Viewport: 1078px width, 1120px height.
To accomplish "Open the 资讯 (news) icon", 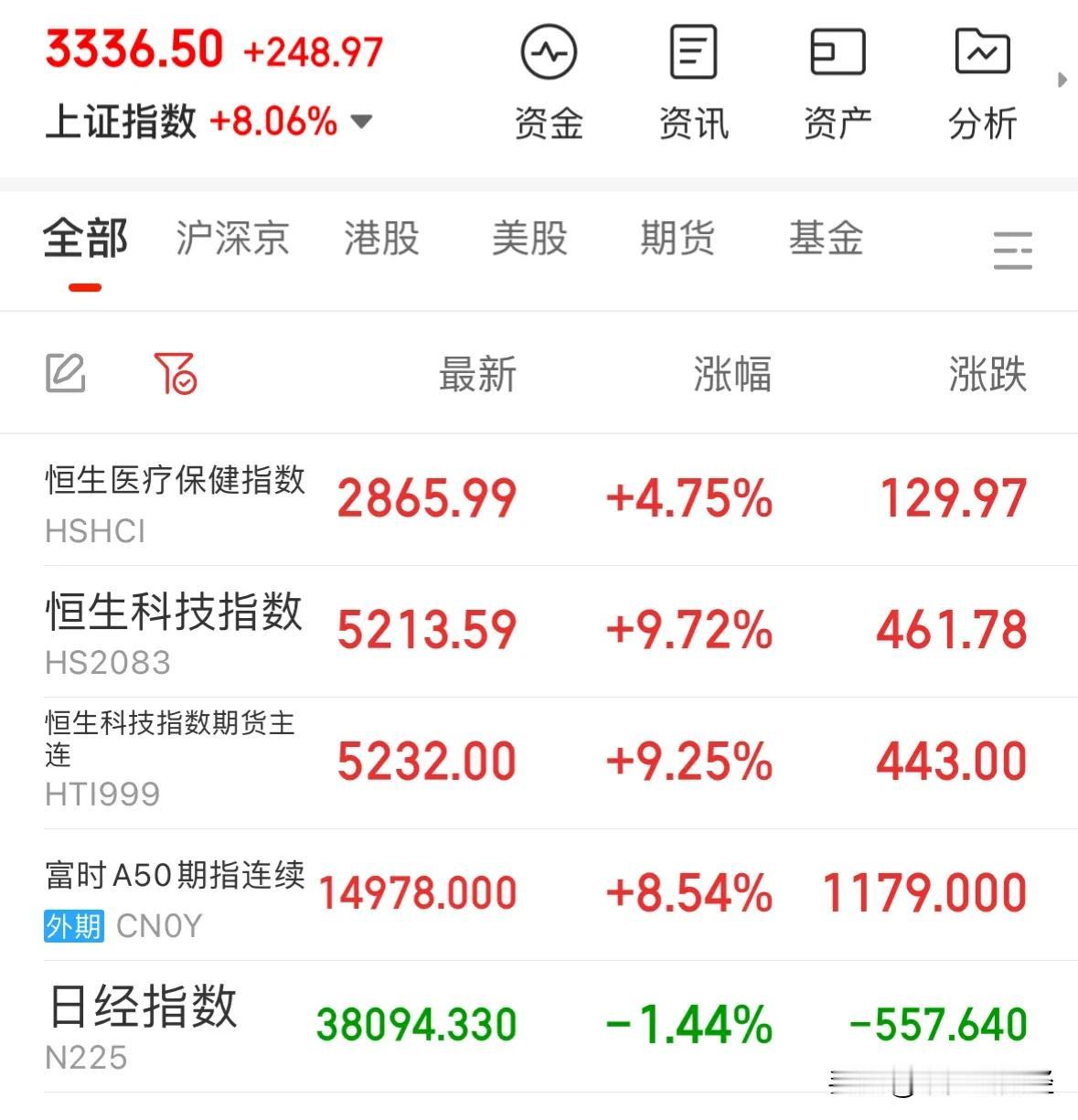I will click(693, 78).
